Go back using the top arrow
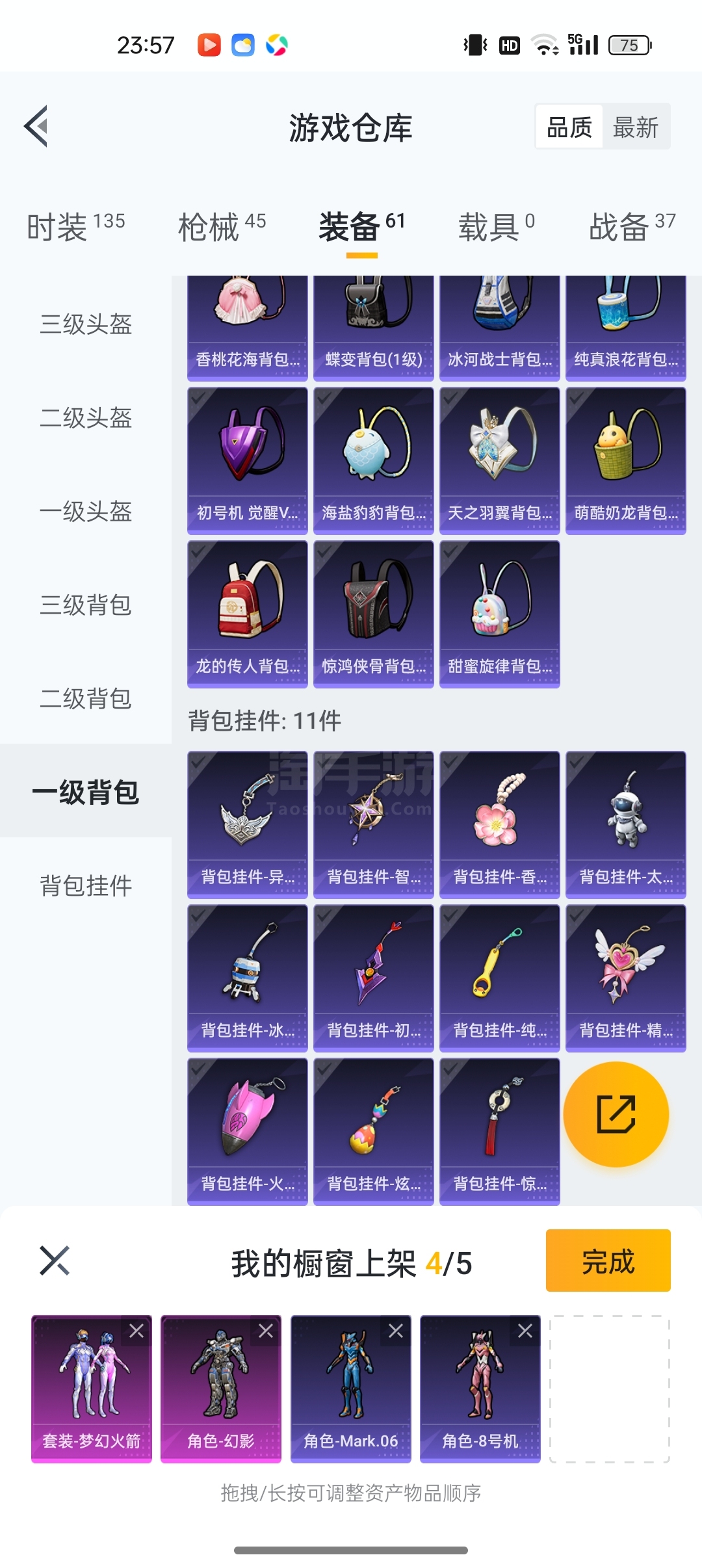 37,126
